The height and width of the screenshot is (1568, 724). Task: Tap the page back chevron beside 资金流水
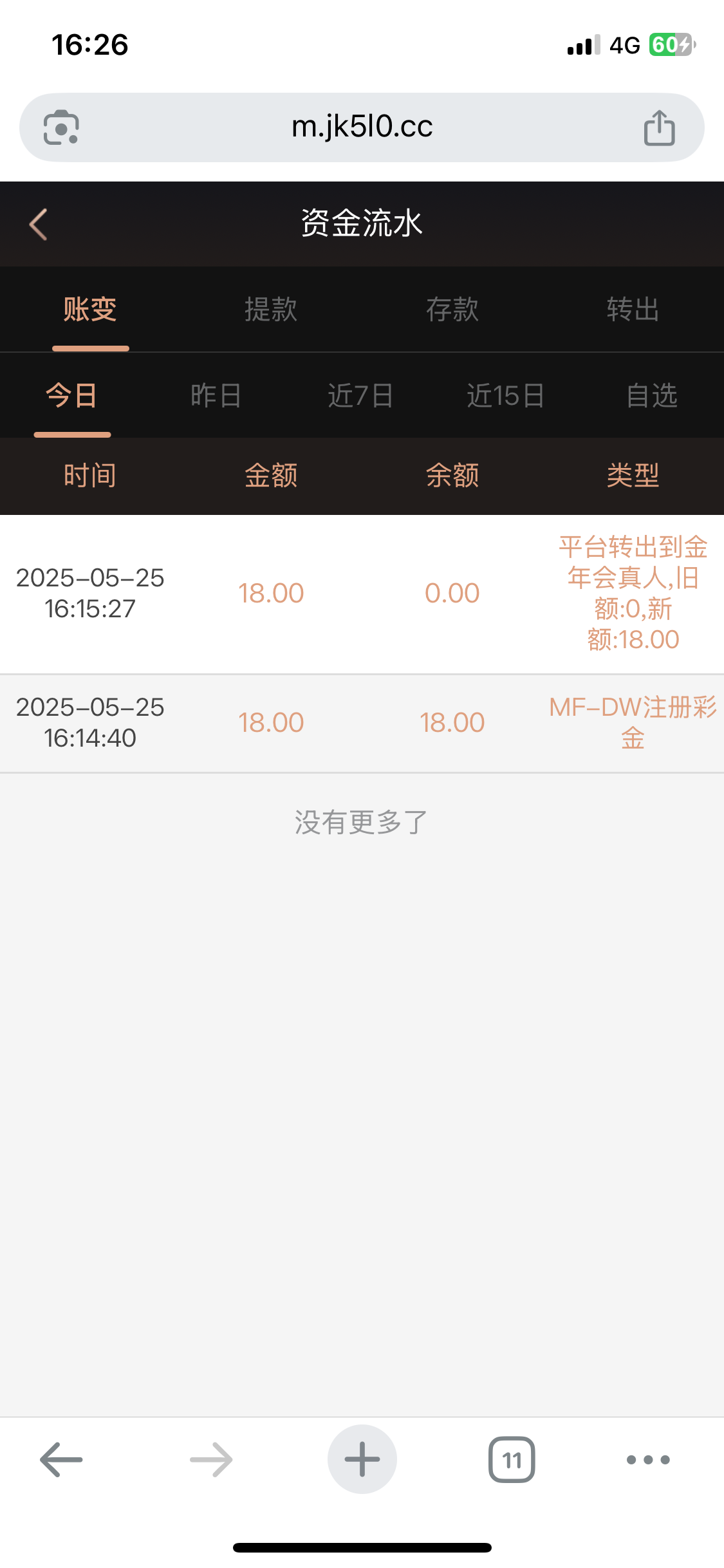(x=37, y=224)
